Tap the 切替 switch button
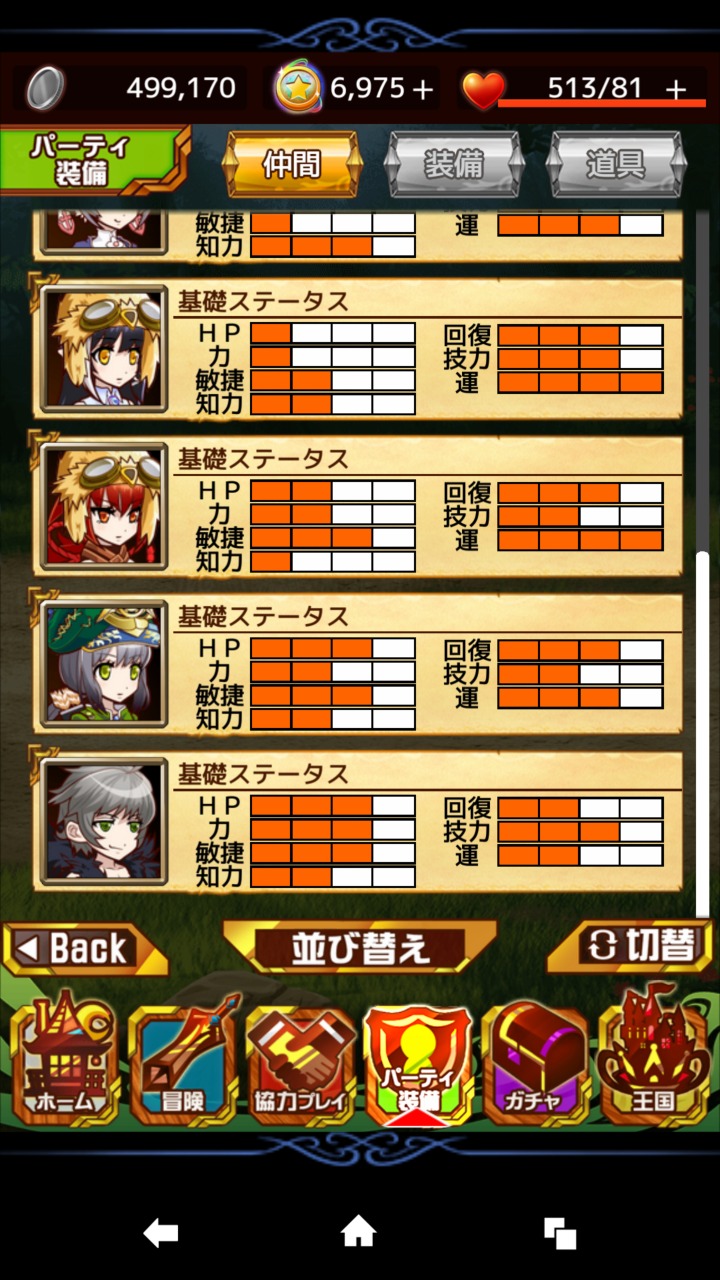 pyautogui.click(x=632, y=948)
